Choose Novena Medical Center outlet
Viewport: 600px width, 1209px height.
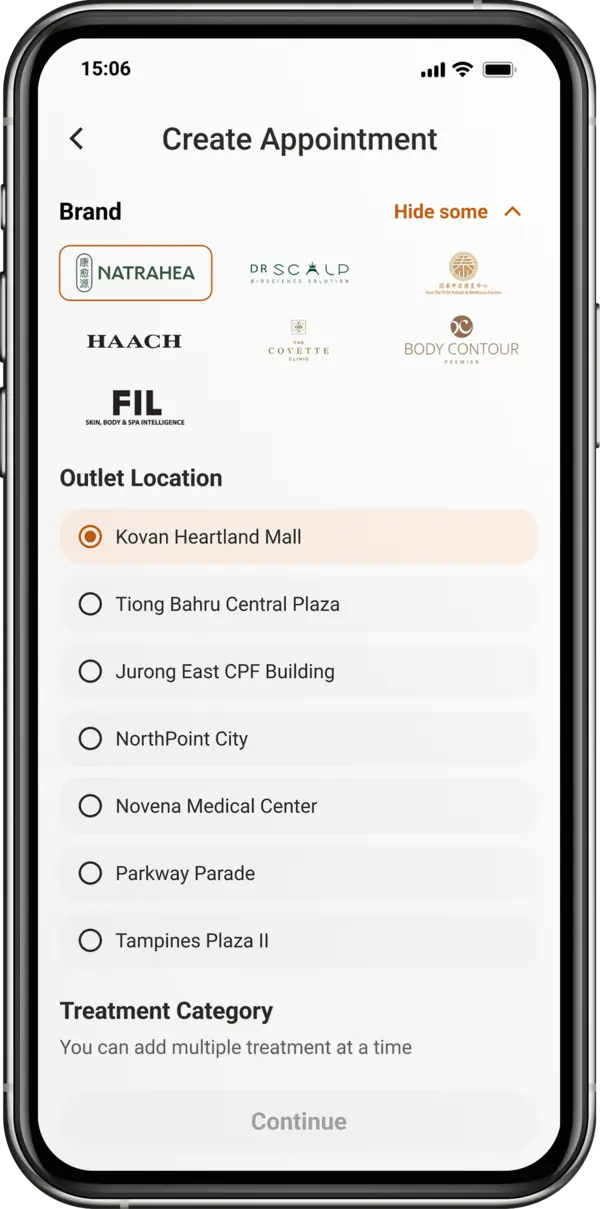(299, 806)
